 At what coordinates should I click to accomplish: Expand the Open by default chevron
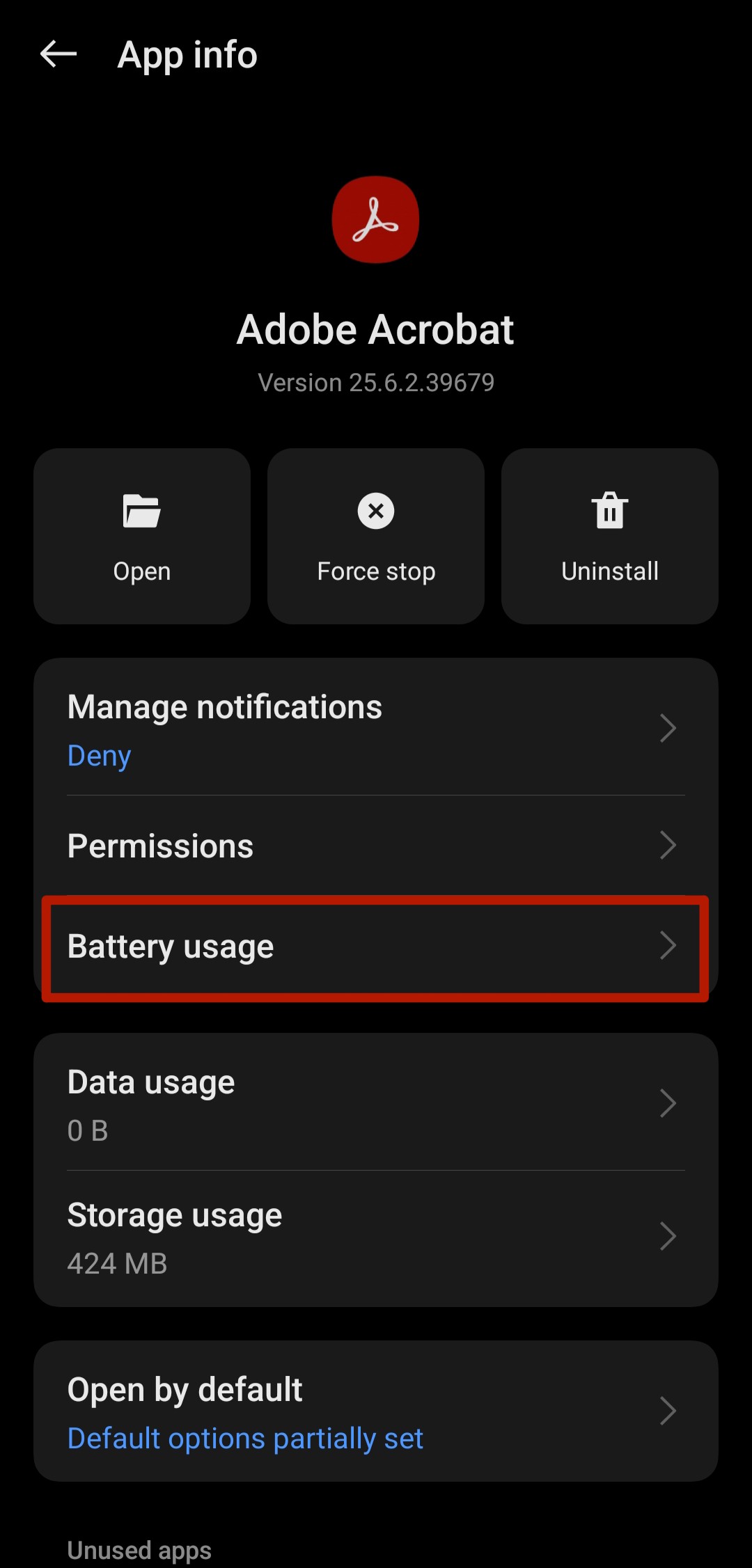668,1410
